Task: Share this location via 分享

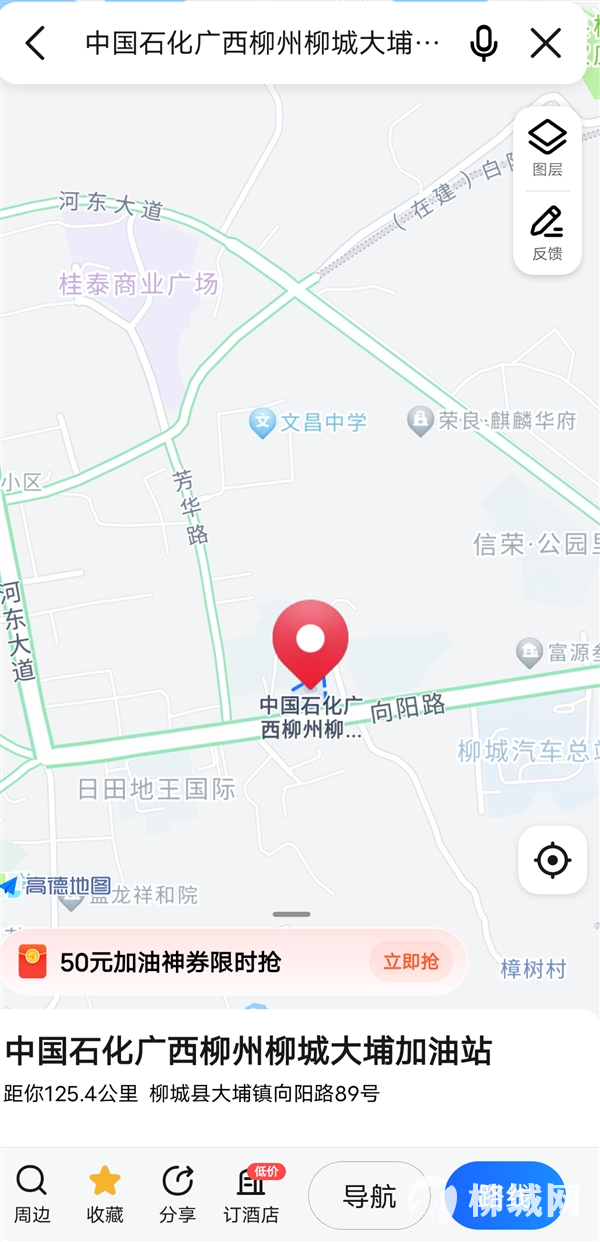Action: [177, 1194]
